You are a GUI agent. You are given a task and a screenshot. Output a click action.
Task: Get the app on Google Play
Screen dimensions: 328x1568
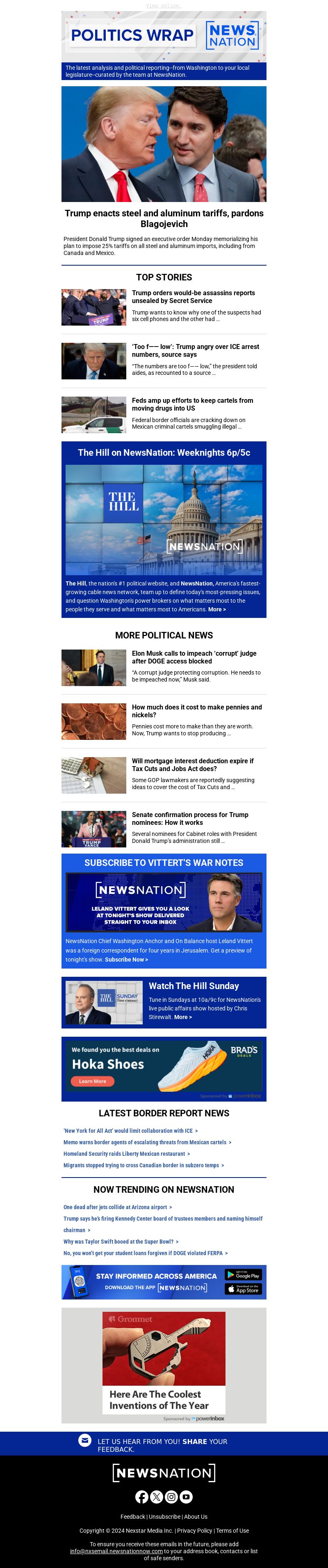[x=243, y=1274]
